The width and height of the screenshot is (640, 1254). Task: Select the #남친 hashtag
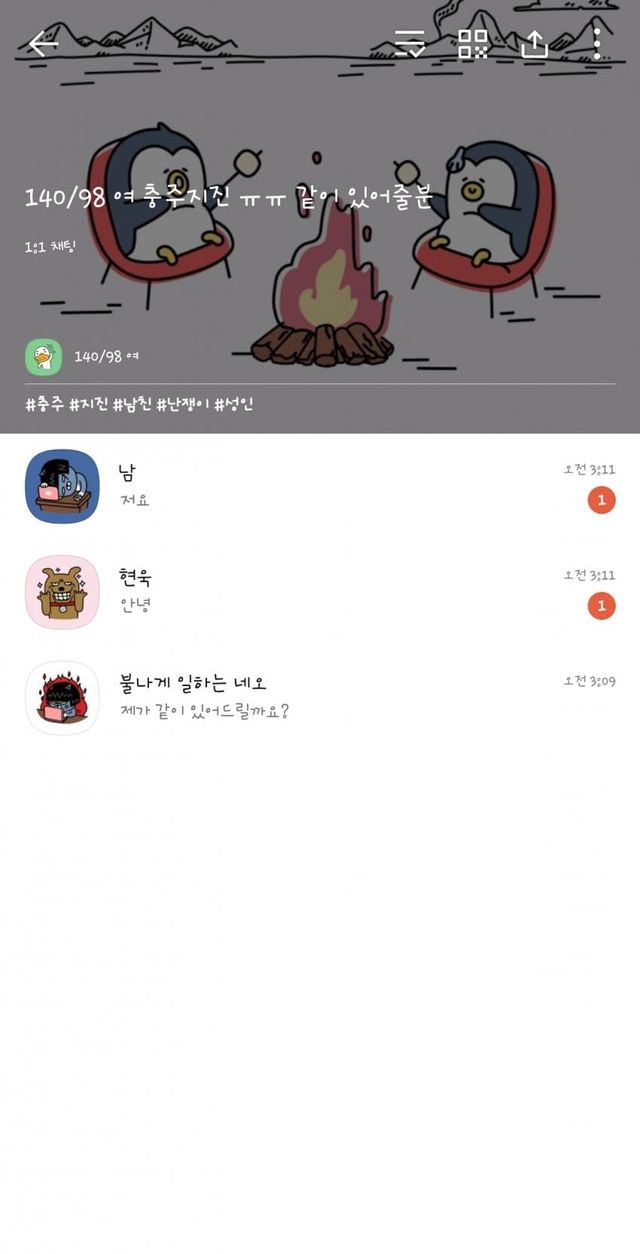(132, 405)
